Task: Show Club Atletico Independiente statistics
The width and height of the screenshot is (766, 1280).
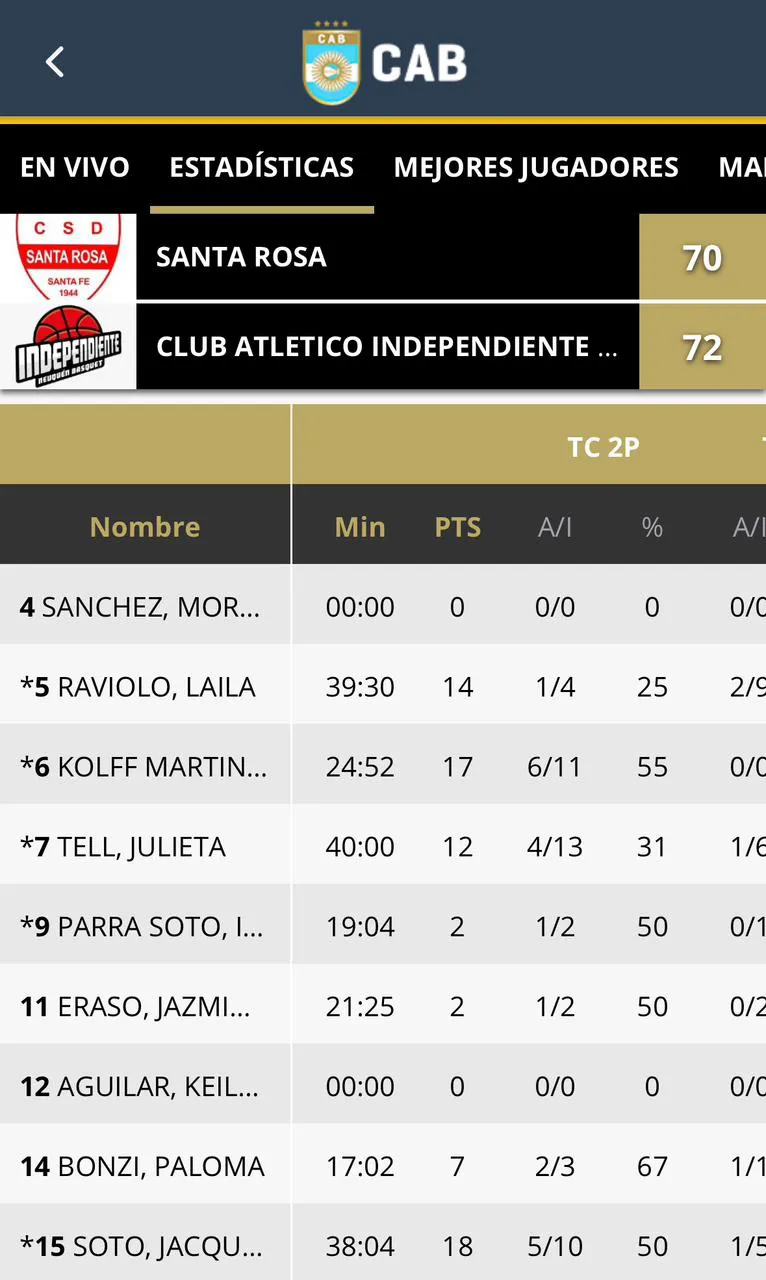Action: click(x=386, y=347)
